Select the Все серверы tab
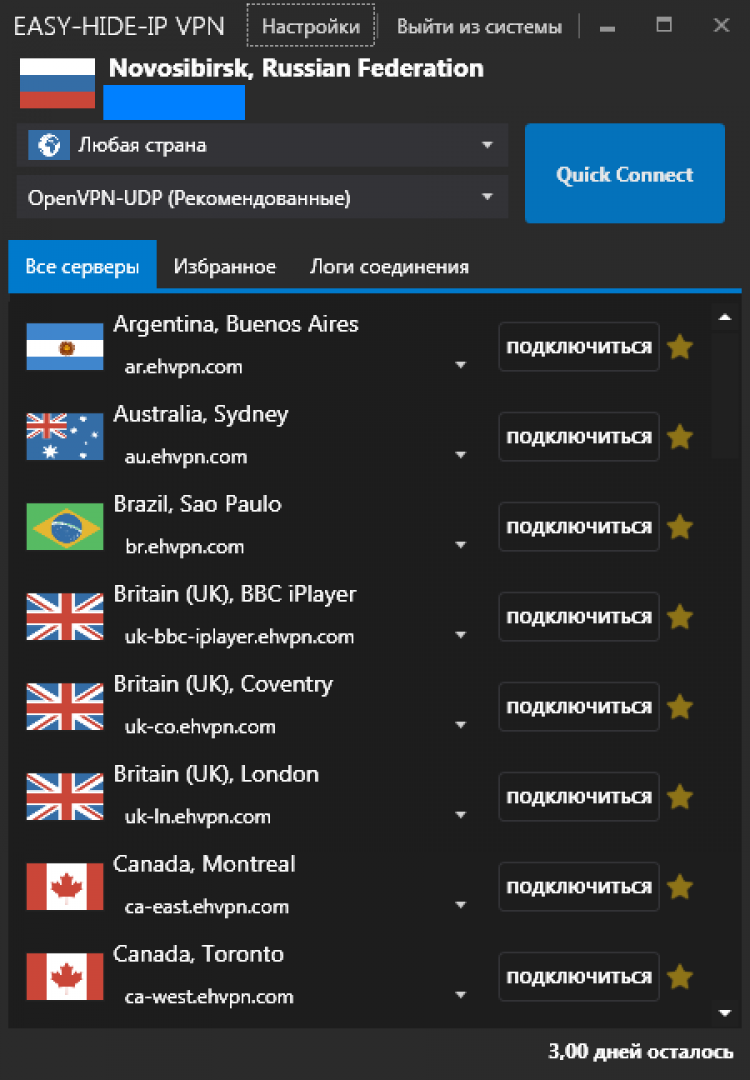 (82, 266)
